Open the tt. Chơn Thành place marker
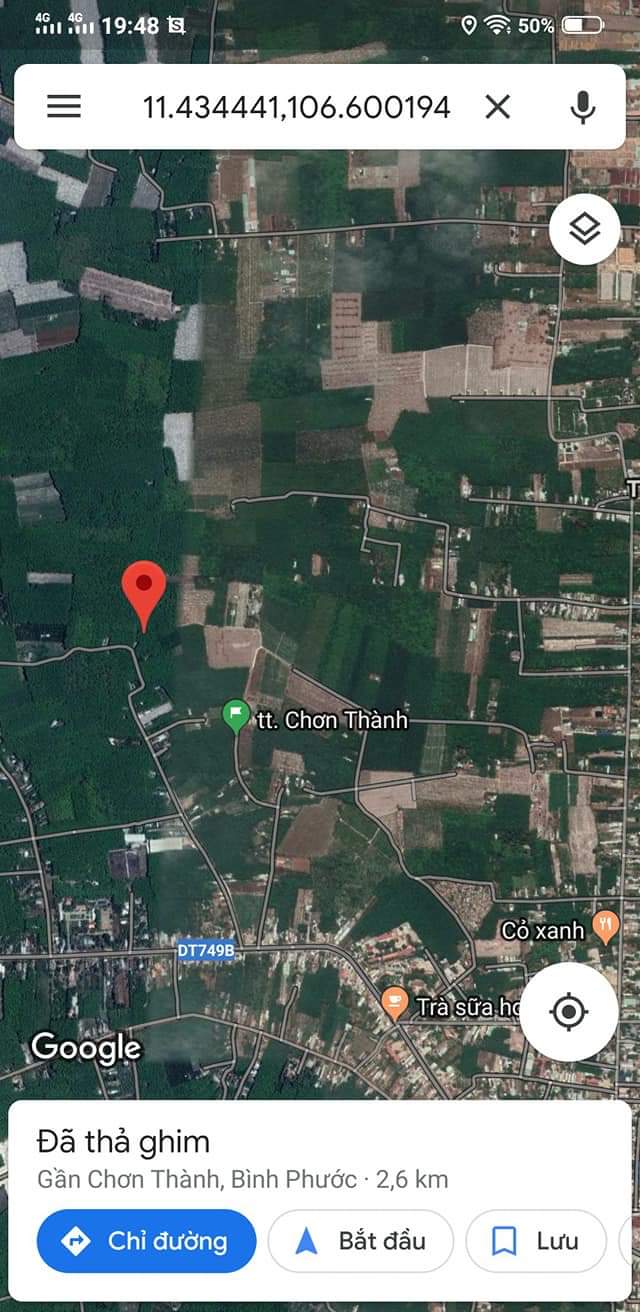Image resolution: width=640 pixels, height=1312 pixels. point(235,718)
